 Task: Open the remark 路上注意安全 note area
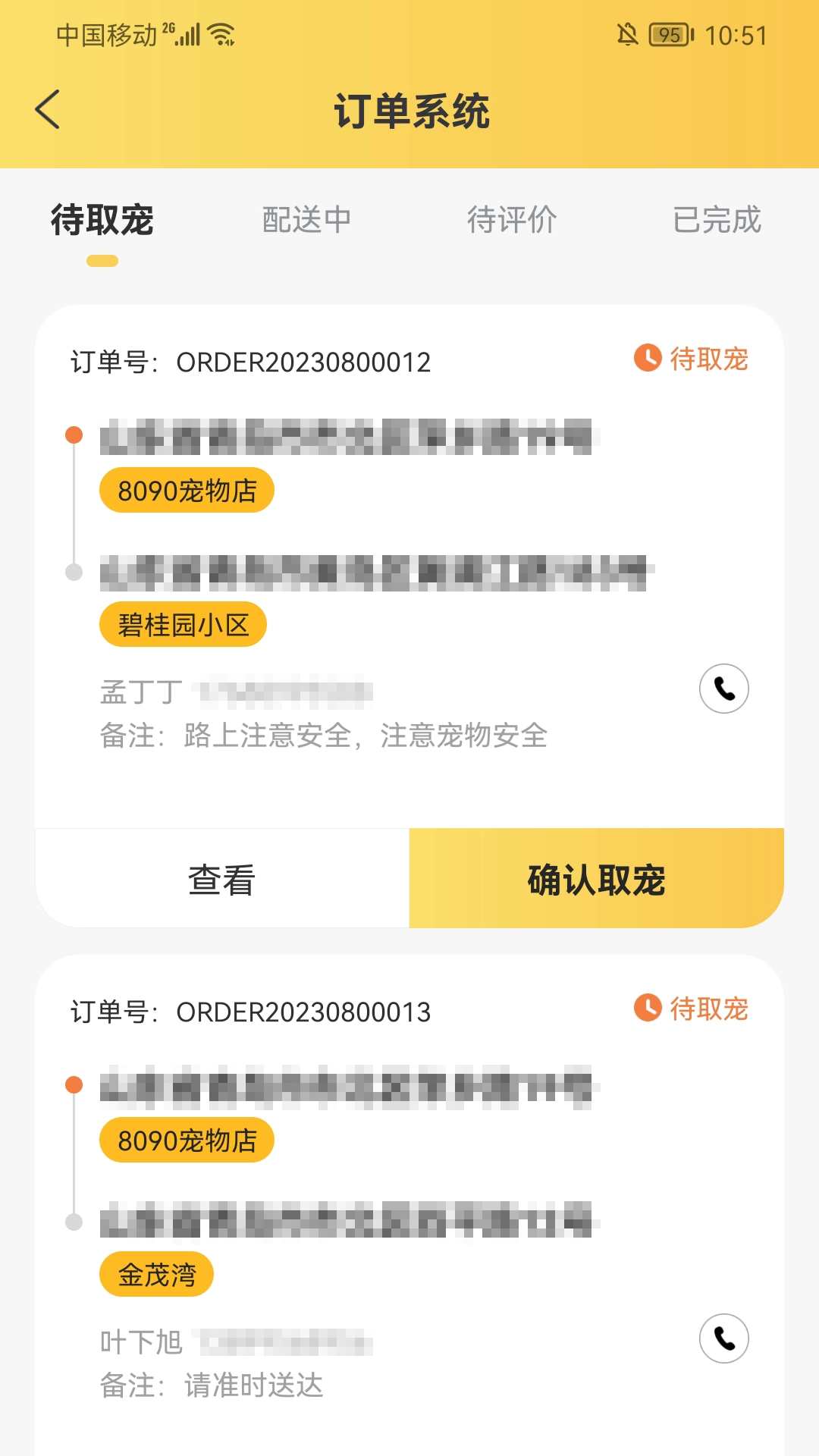point(328,734)
